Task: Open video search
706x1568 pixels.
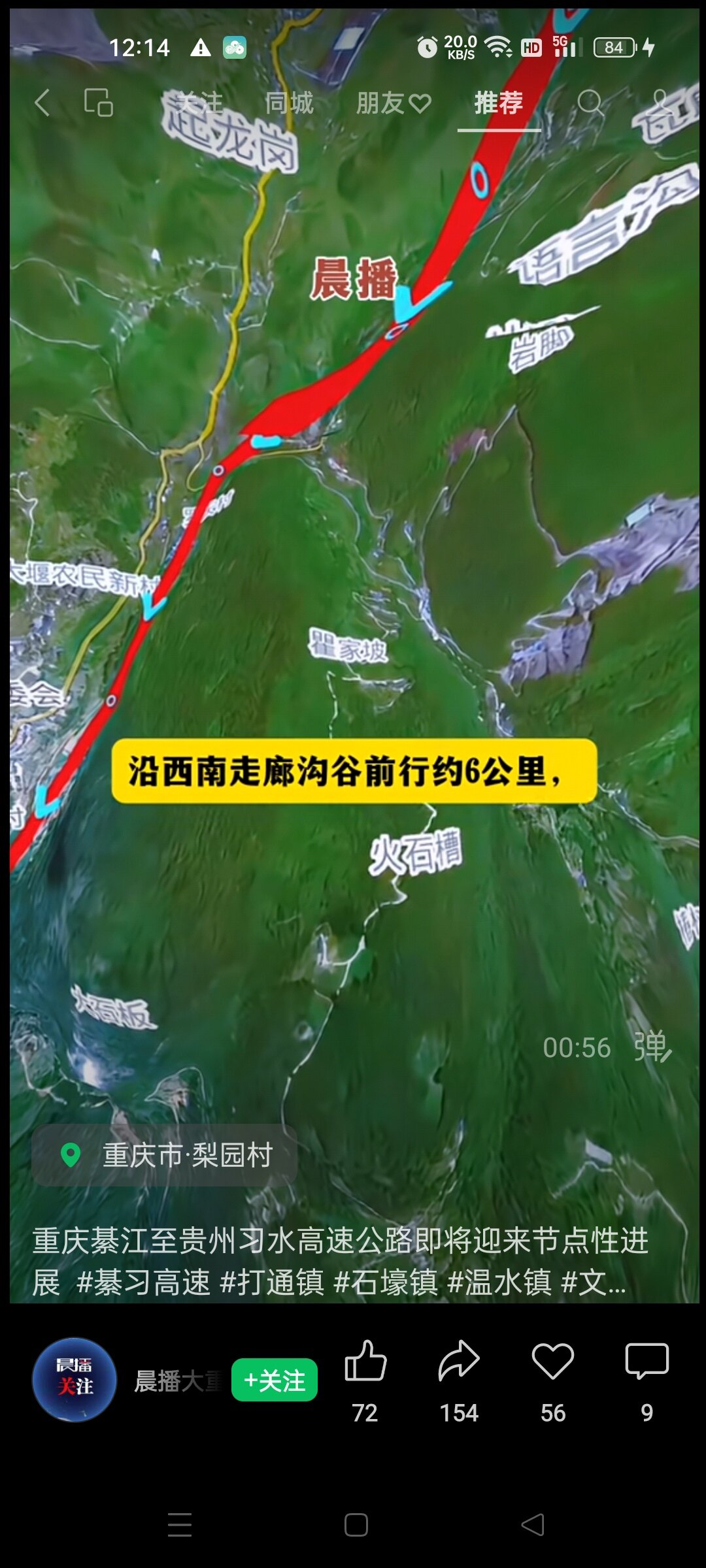Action: (x=590, y=103)
